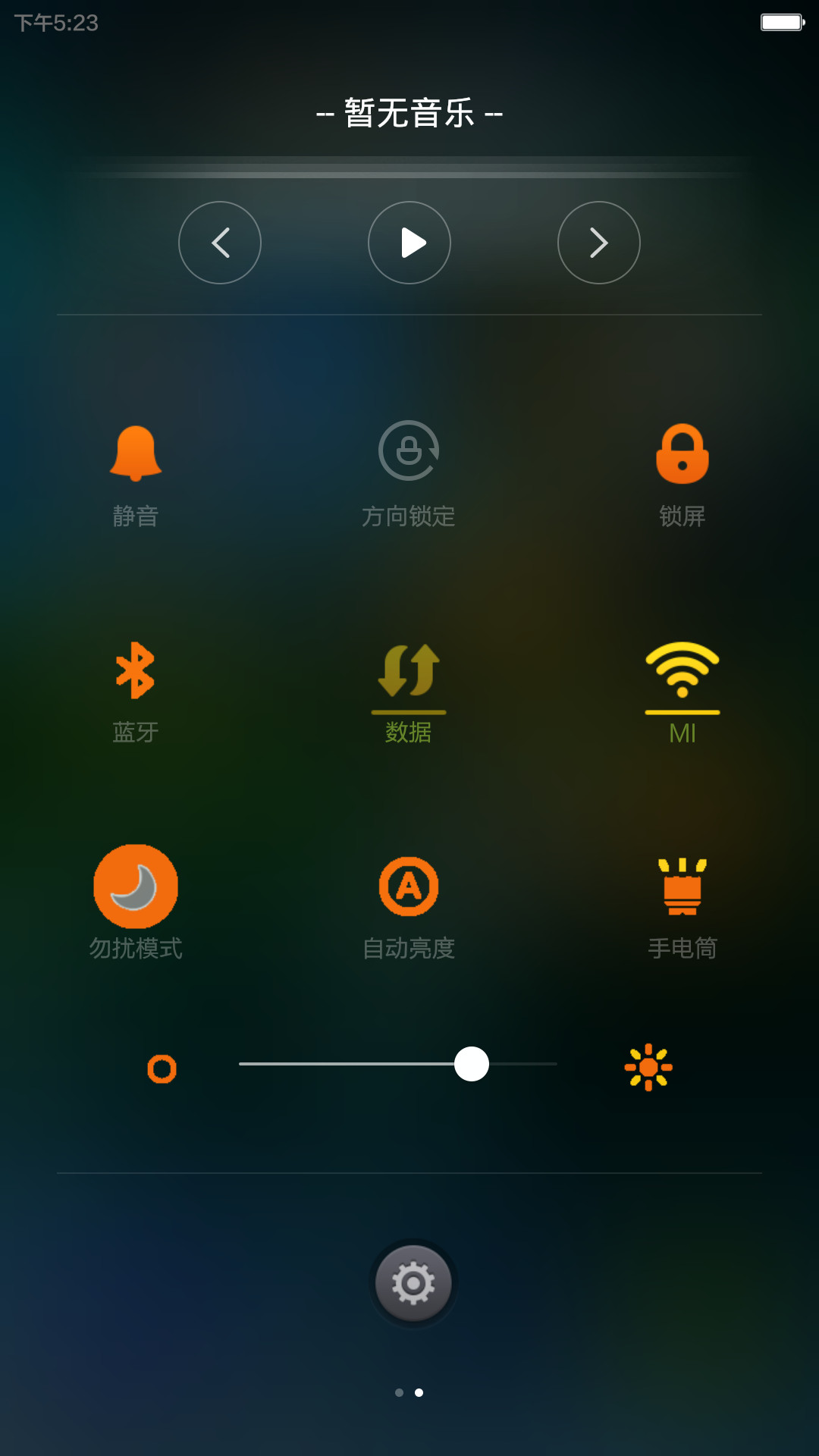
Task: Skip to the previous track
Action: point(220,243)
